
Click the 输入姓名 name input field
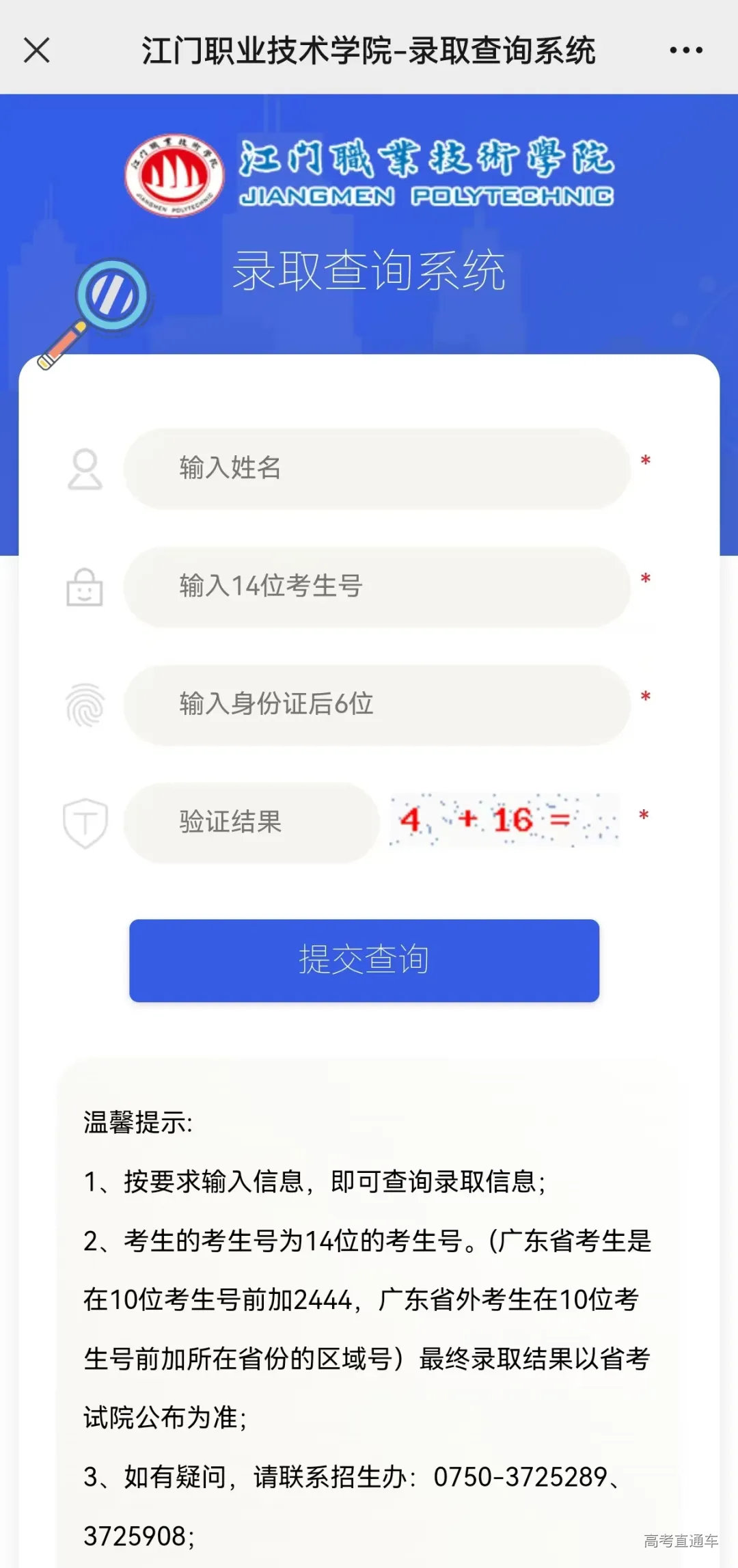[x=374, y=469]
